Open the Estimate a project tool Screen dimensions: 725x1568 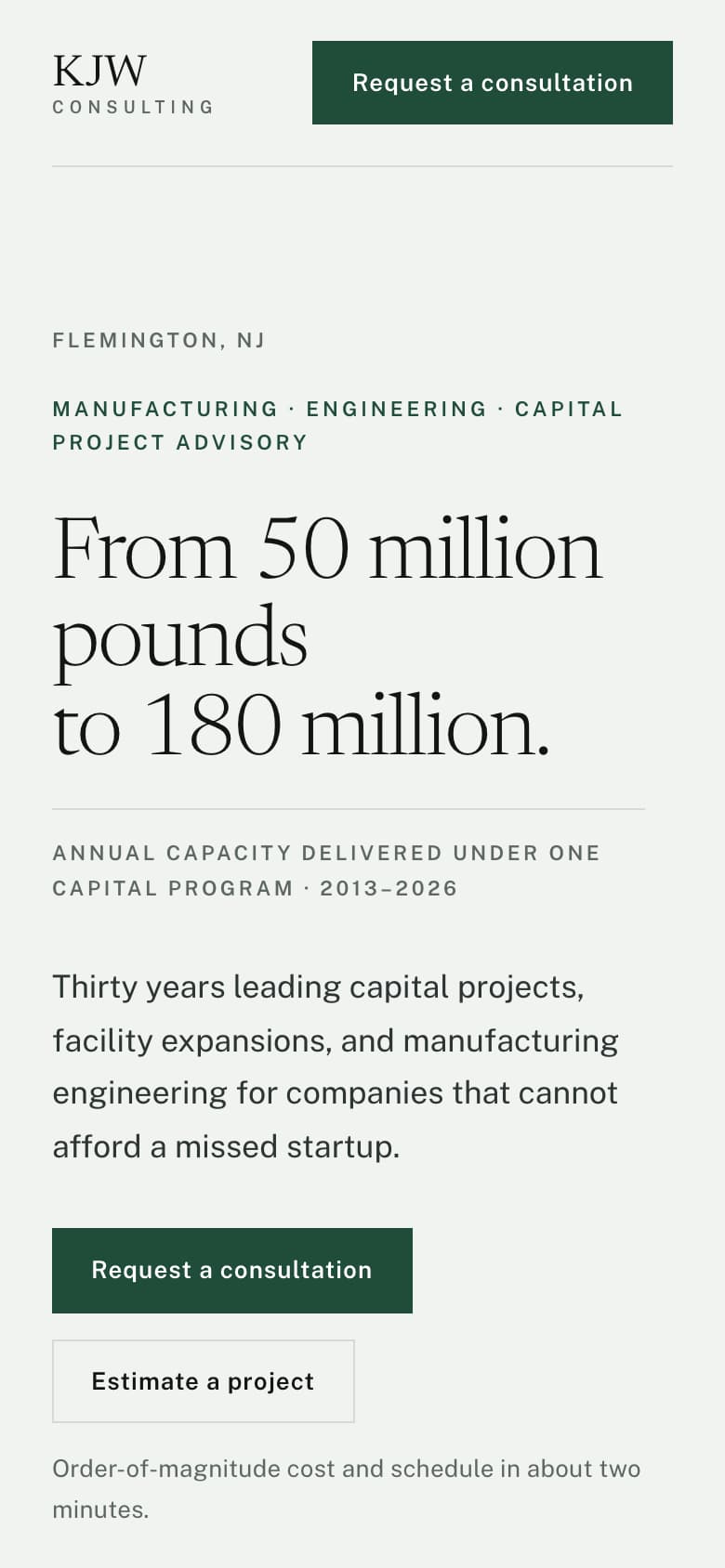pyautogui.click(x=204, y=1381)
